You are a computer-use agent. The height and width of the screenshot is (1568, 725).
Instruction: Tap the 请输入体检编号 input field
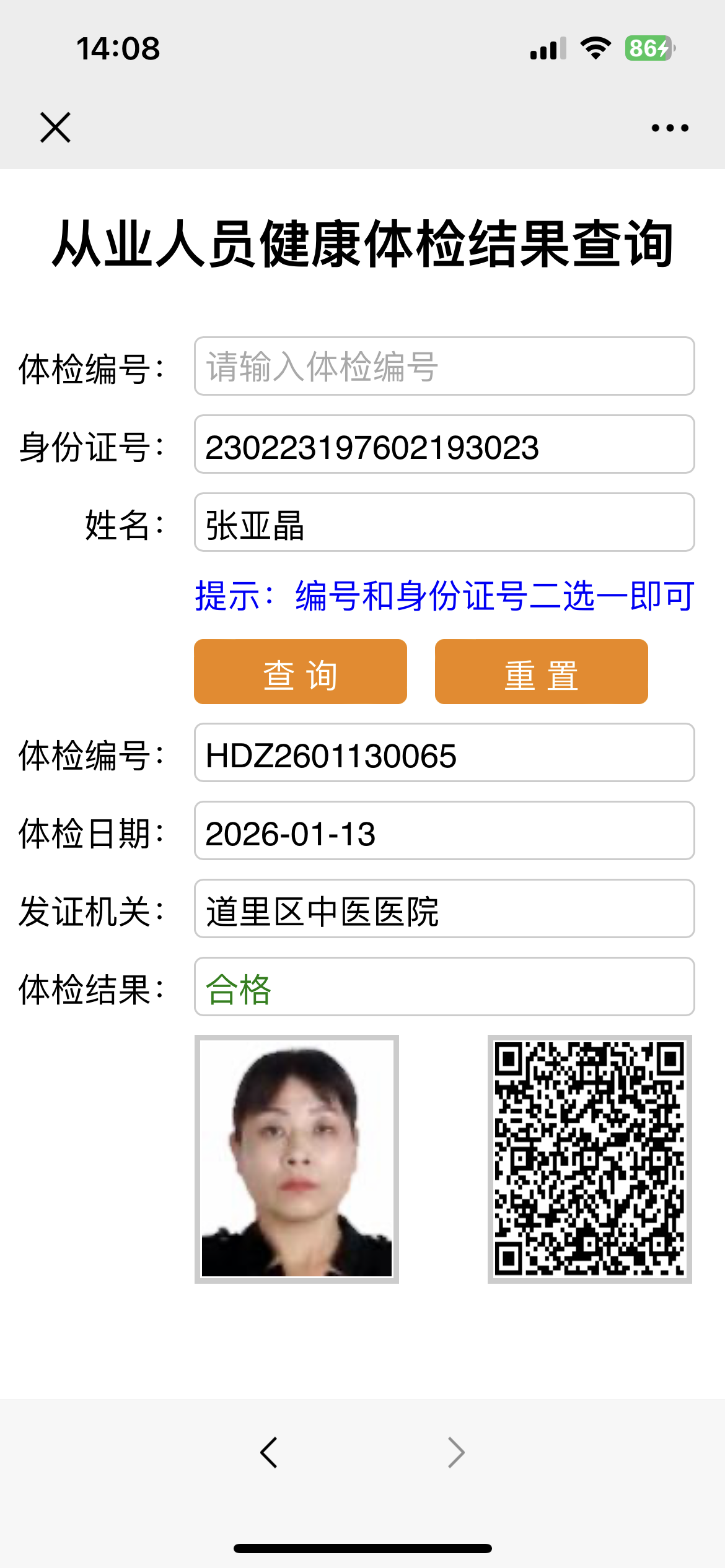tap(444, 366)
